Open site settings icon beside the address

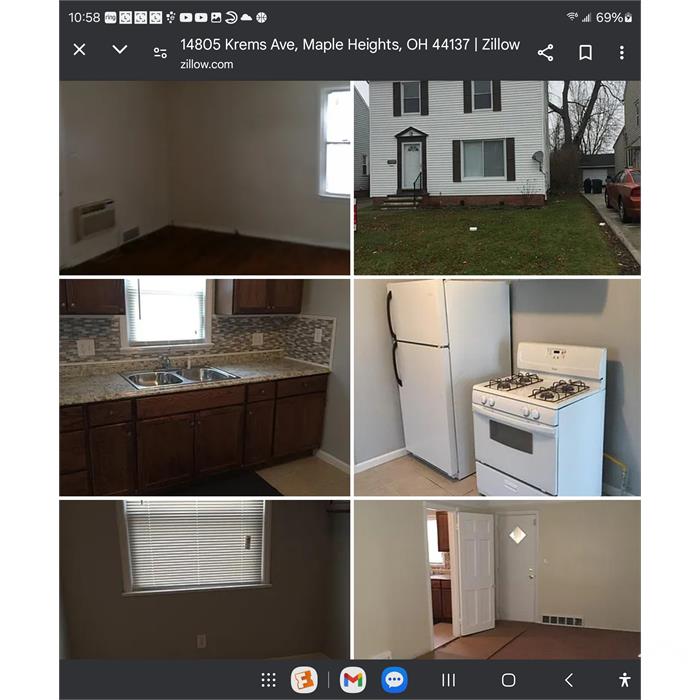click(160, 52)
